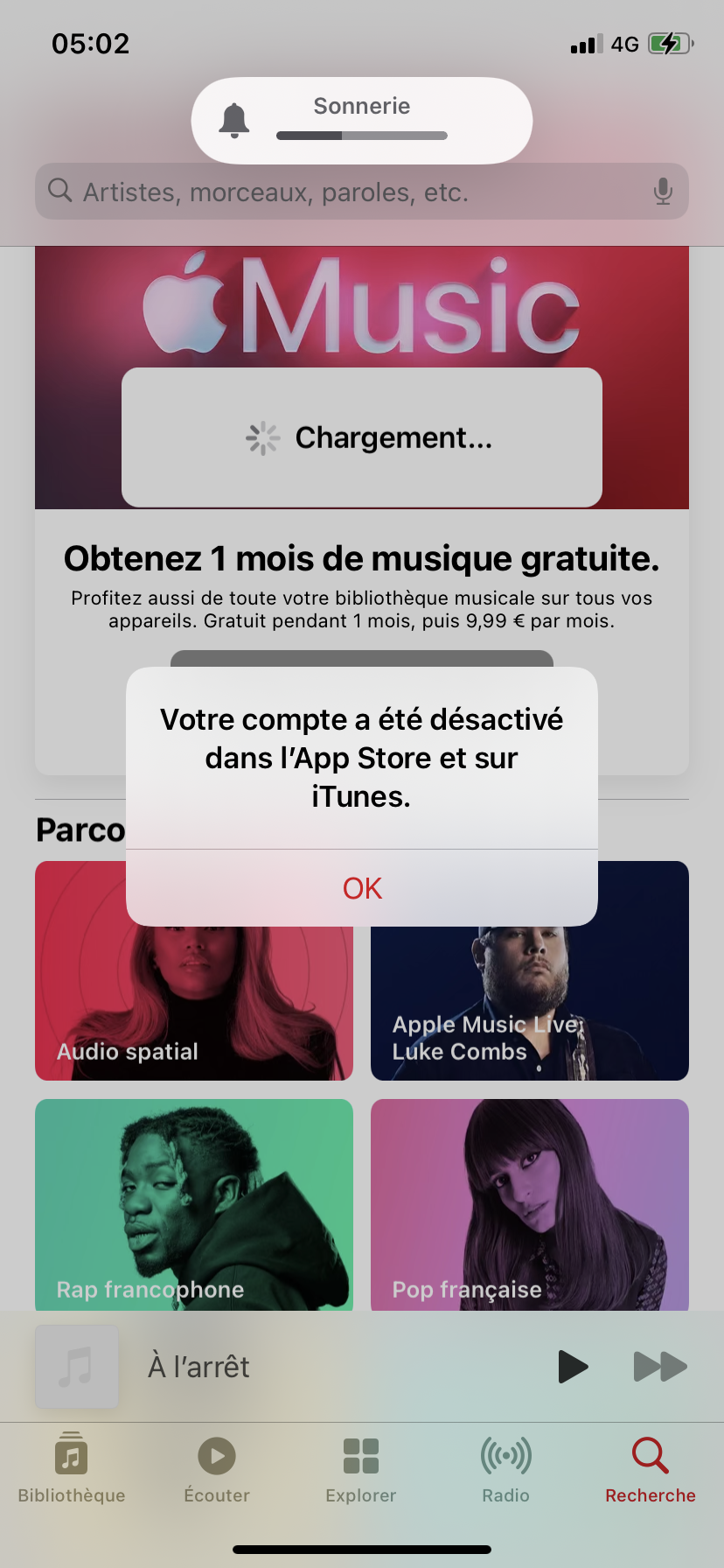Switch to the Écouter tab

coord(217,1469)
